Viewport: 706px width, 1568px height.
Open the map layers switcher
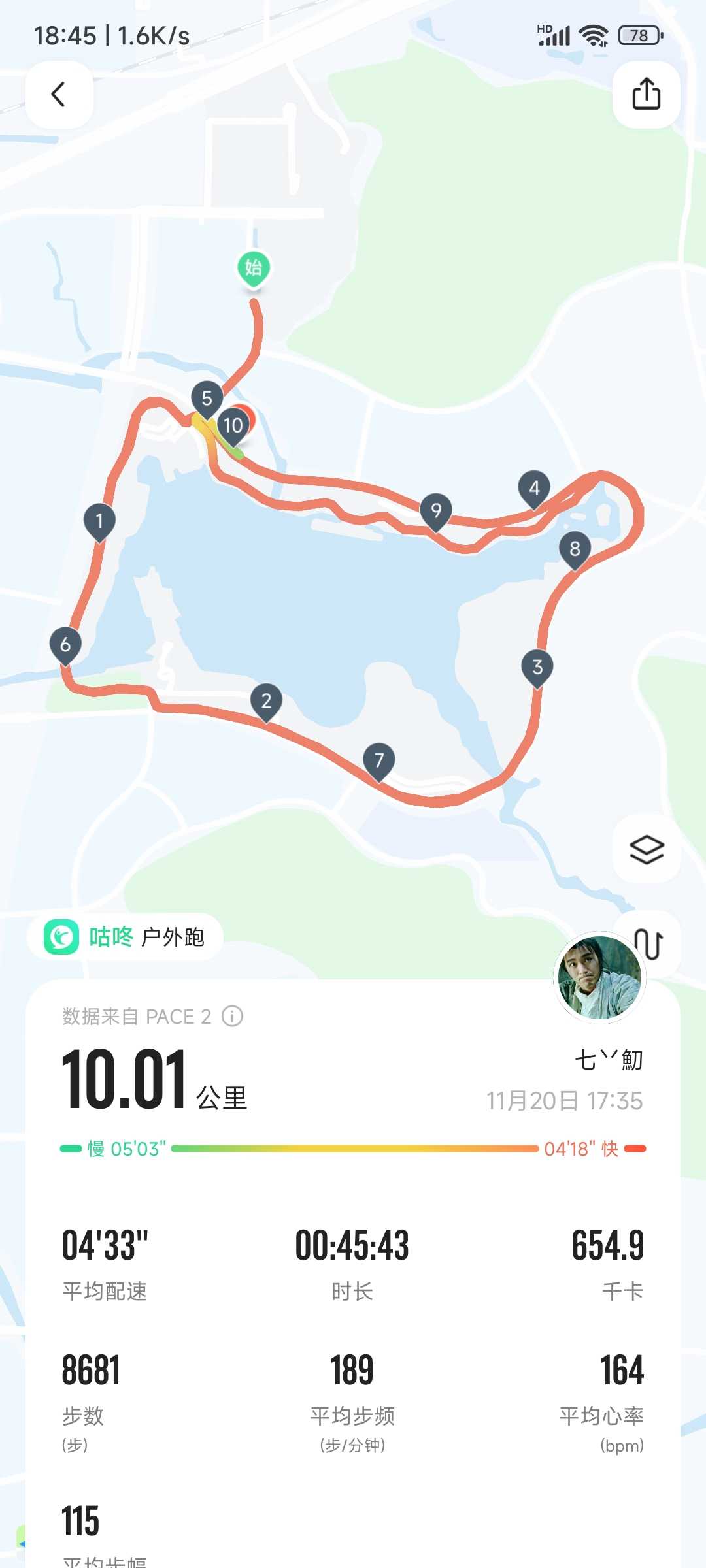point(647,849)
